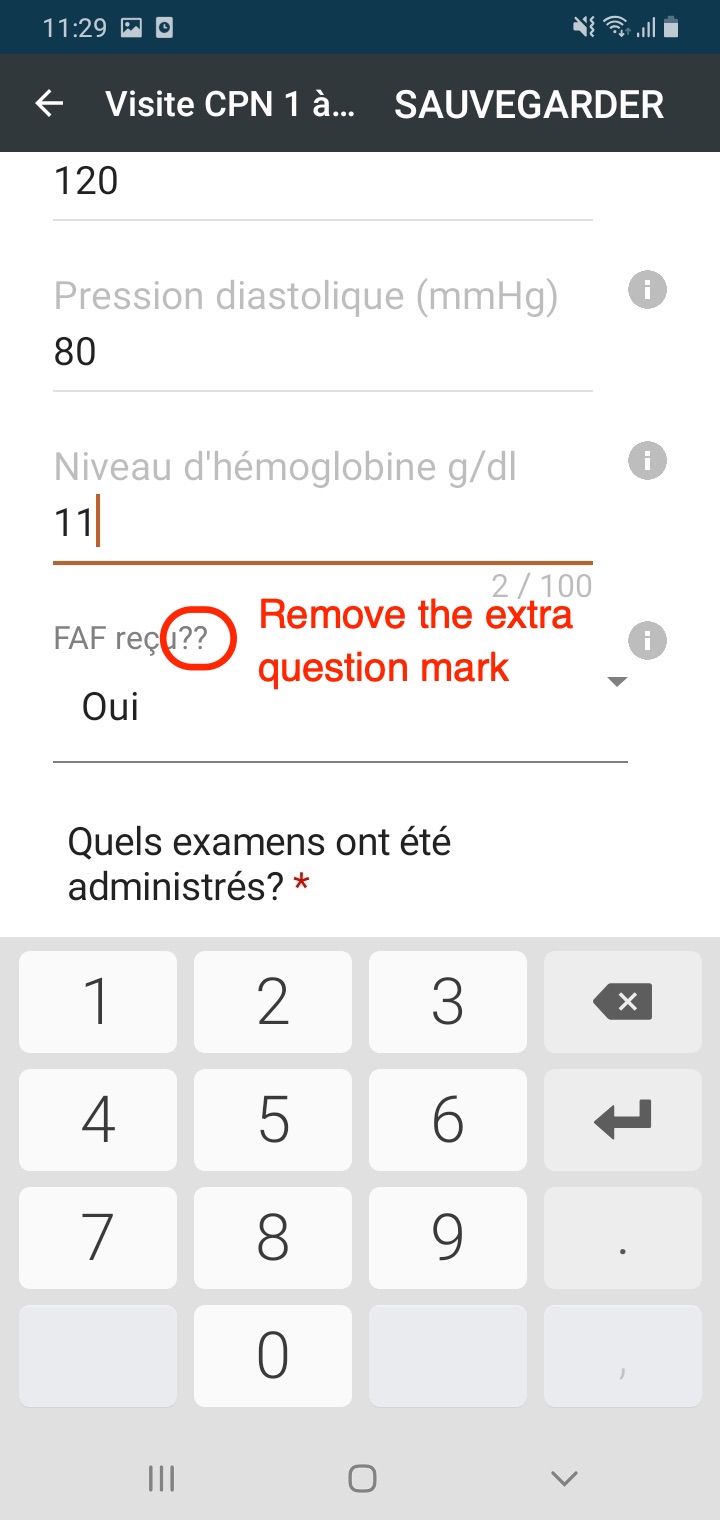The image size is (720, 1520).
Task: Focus the Niveau d'hémoglobine field
Action: [322, 523]
